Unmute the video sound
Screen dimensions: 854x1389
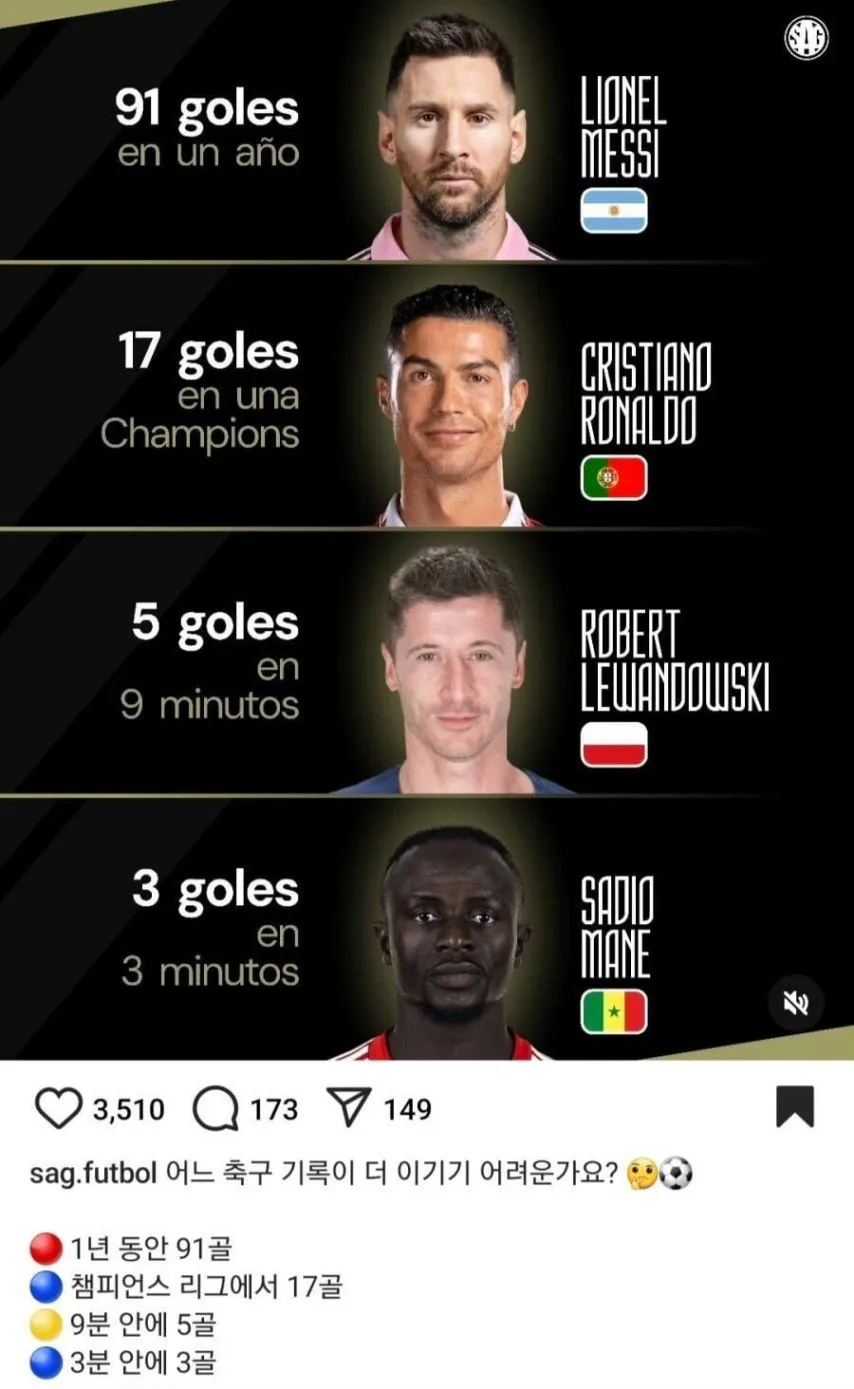coord(796,1003)
